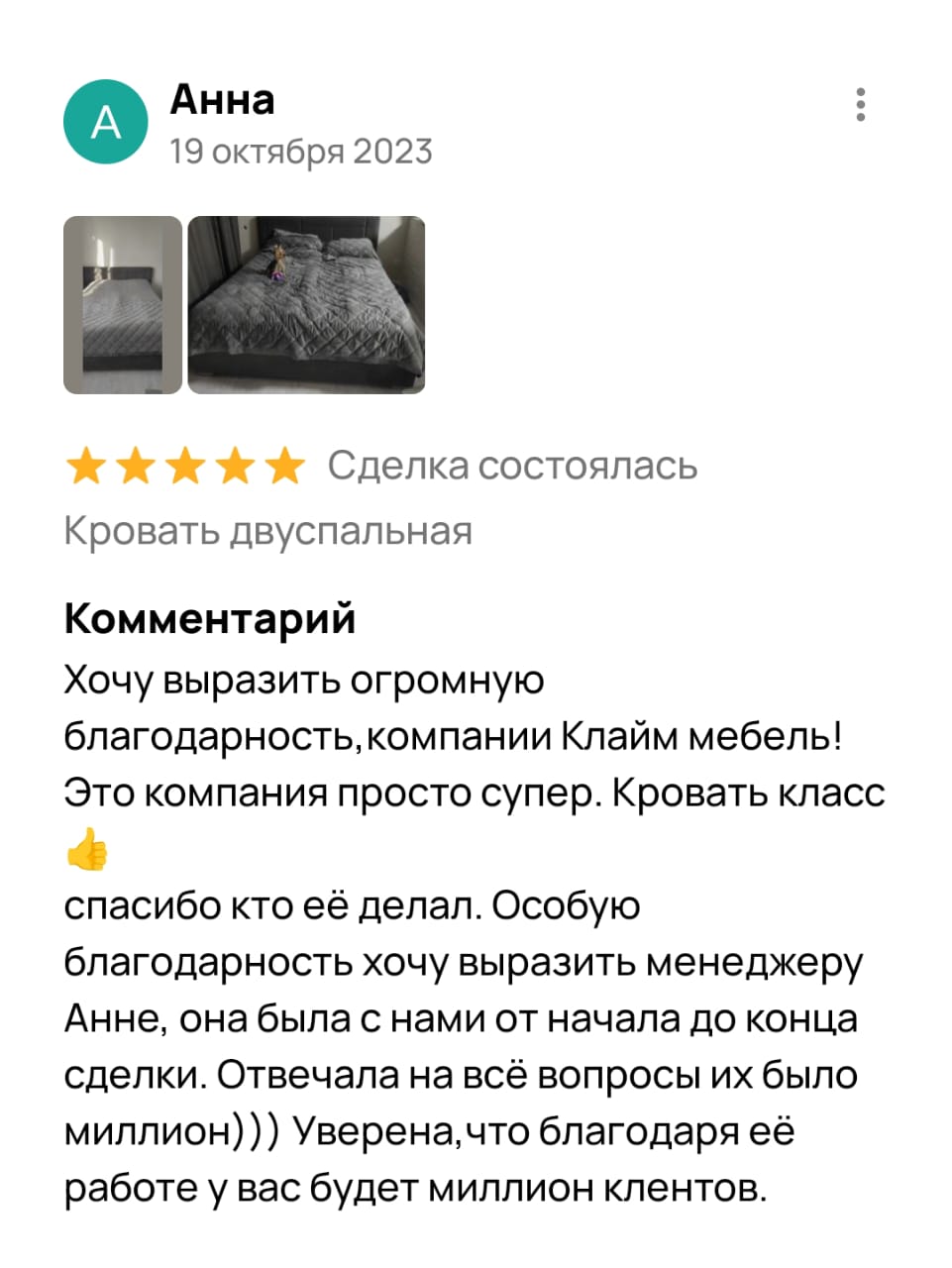The width and height of the screenshot is (952, 1268).
Task: Open the first narrow bed photo
Action: (x=123, y=305)
